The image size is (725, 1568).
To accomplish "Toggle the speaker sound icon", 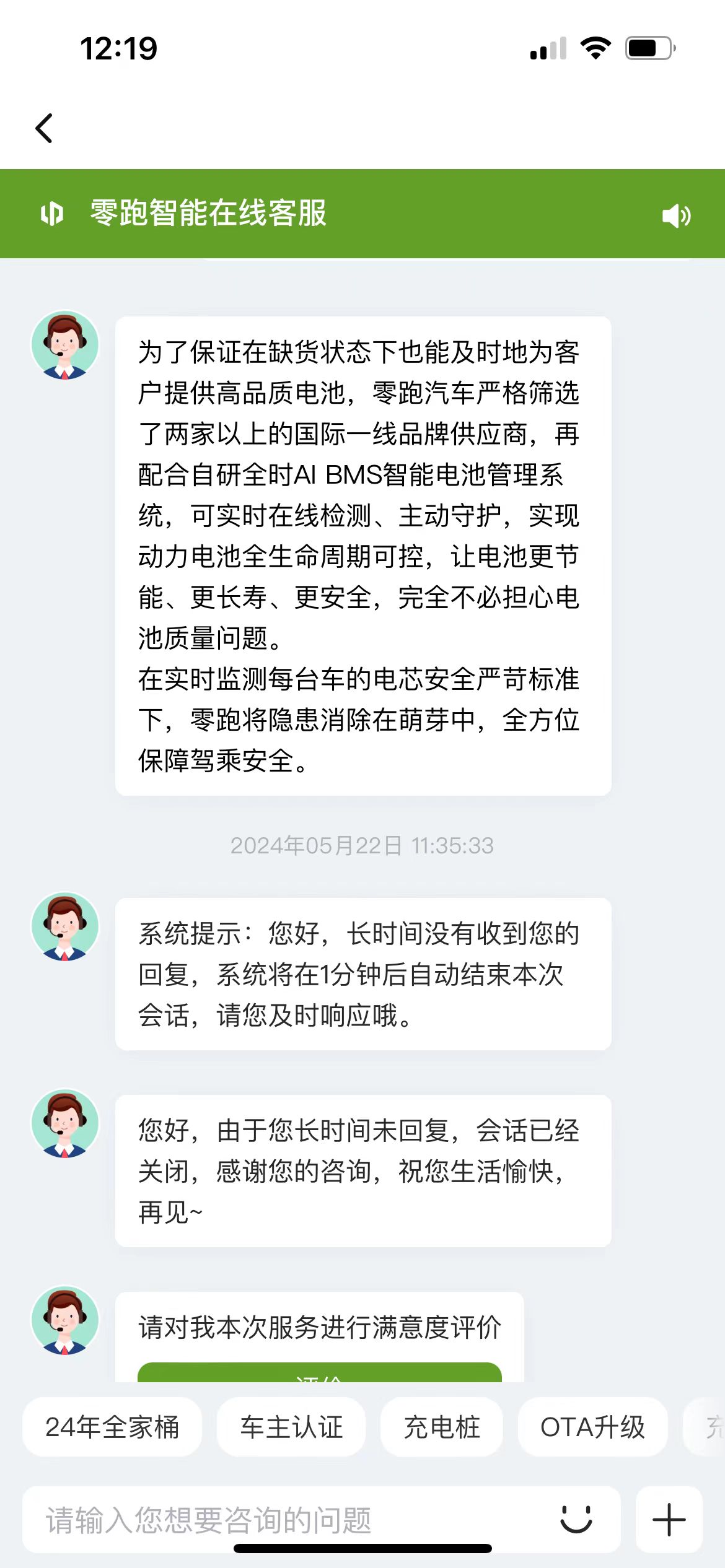I will pyautogui.click(x=676, y=216).
